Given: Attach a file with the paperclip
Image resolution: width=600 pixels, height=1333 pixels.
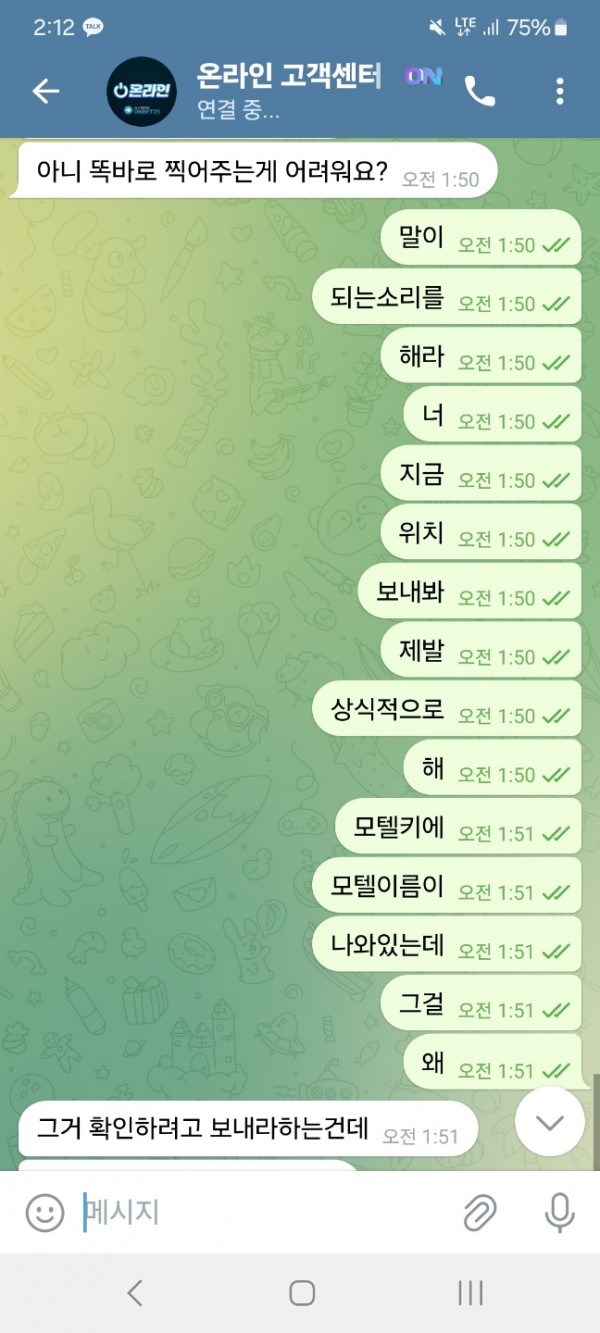Looking at the screenshot, I should point(480,1214).
